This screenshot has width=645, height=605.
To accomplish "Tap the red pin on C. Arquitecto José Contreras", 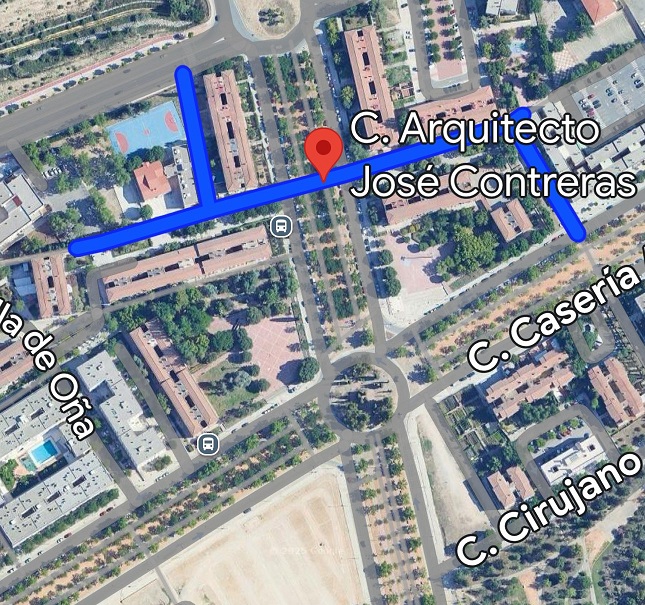I will [x=324, y=152].
